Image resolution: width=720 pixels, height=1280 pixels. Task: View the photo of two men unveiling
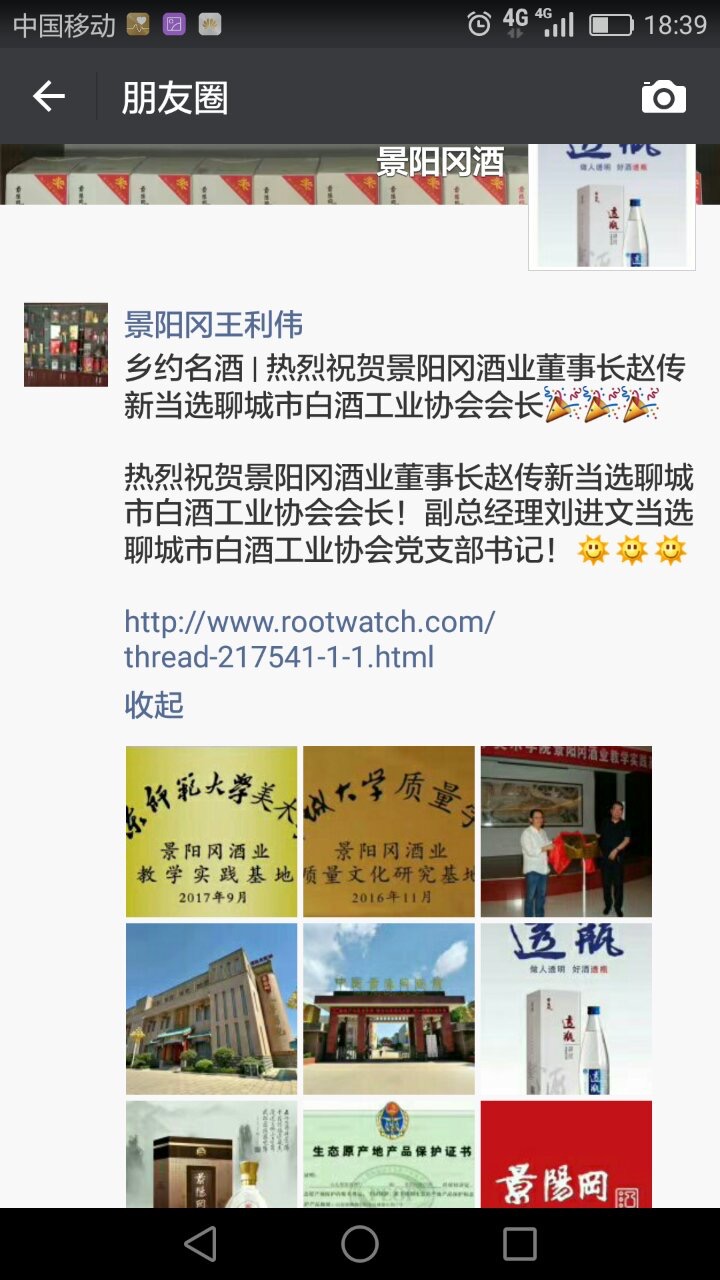point(566,831)
